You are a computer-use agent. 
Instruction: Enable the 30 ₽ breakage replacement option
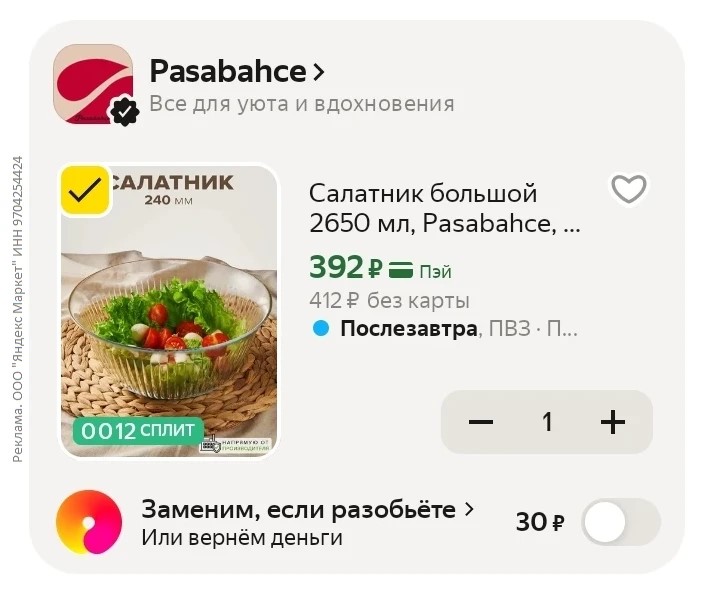[620, 522]
